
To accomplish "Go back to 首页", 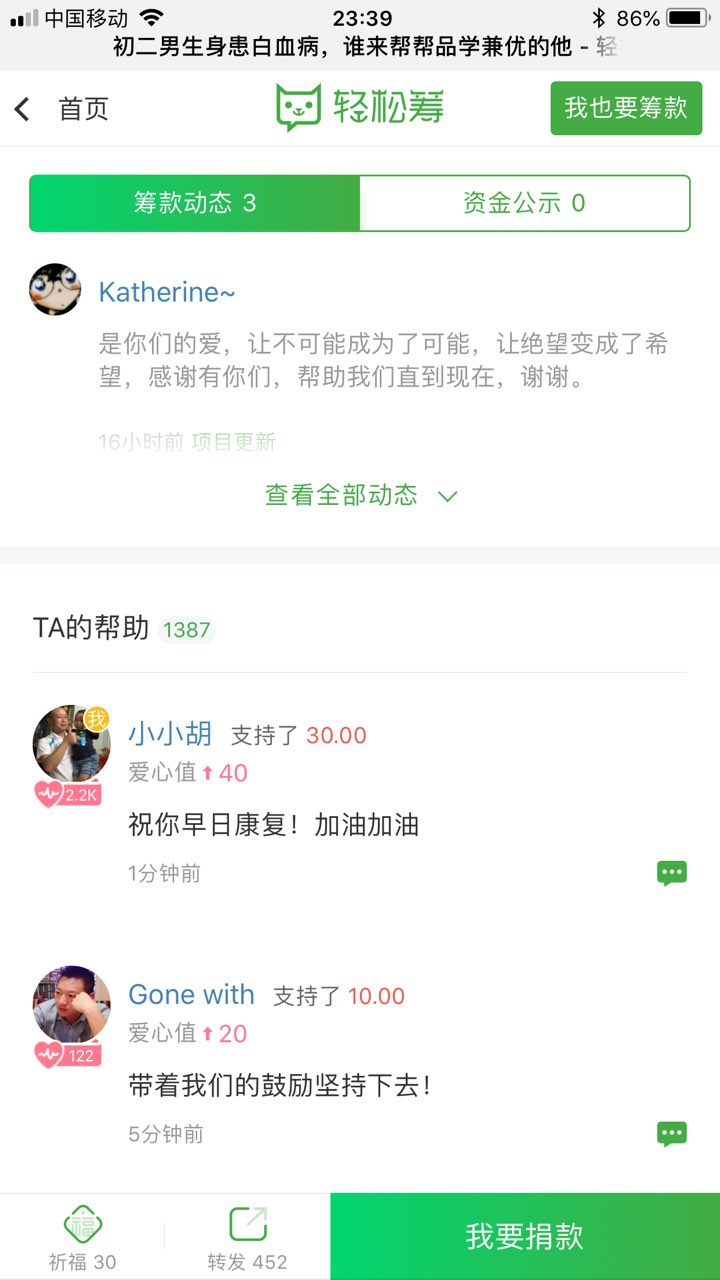I will click(62, 109).
